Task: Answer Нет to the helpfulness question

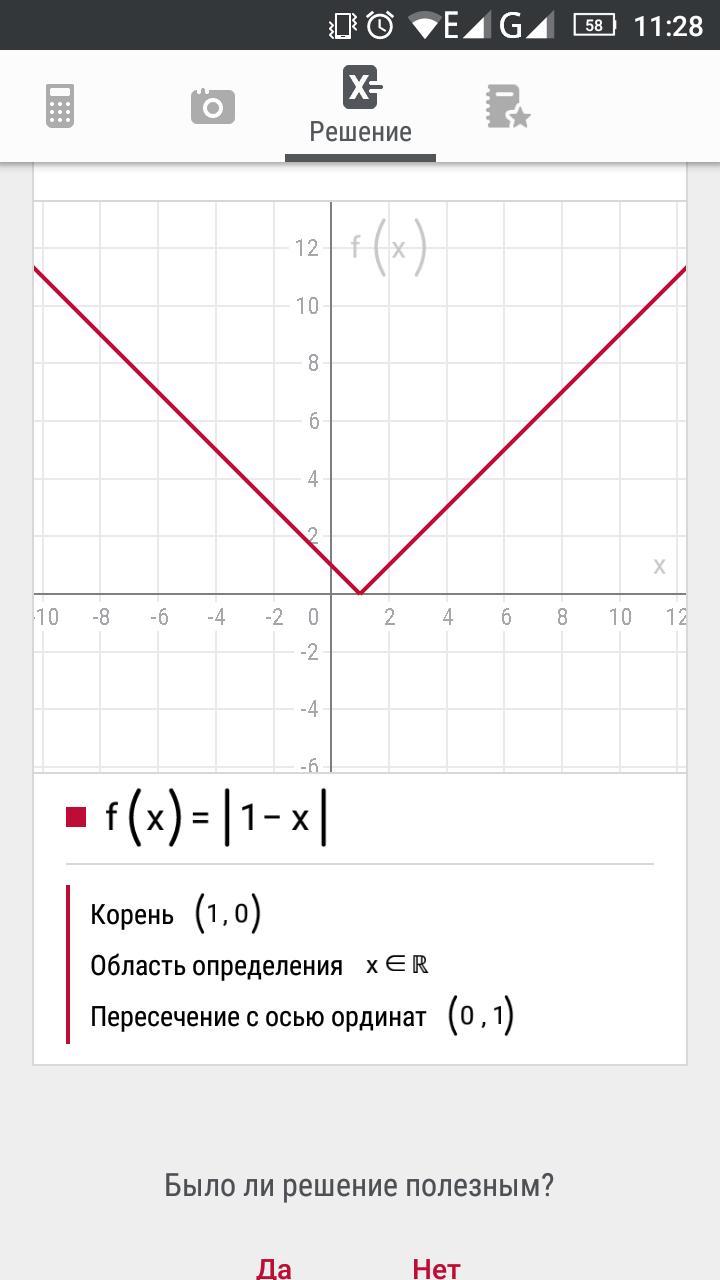Action: pyautogui.click(x=436, y=1268)
